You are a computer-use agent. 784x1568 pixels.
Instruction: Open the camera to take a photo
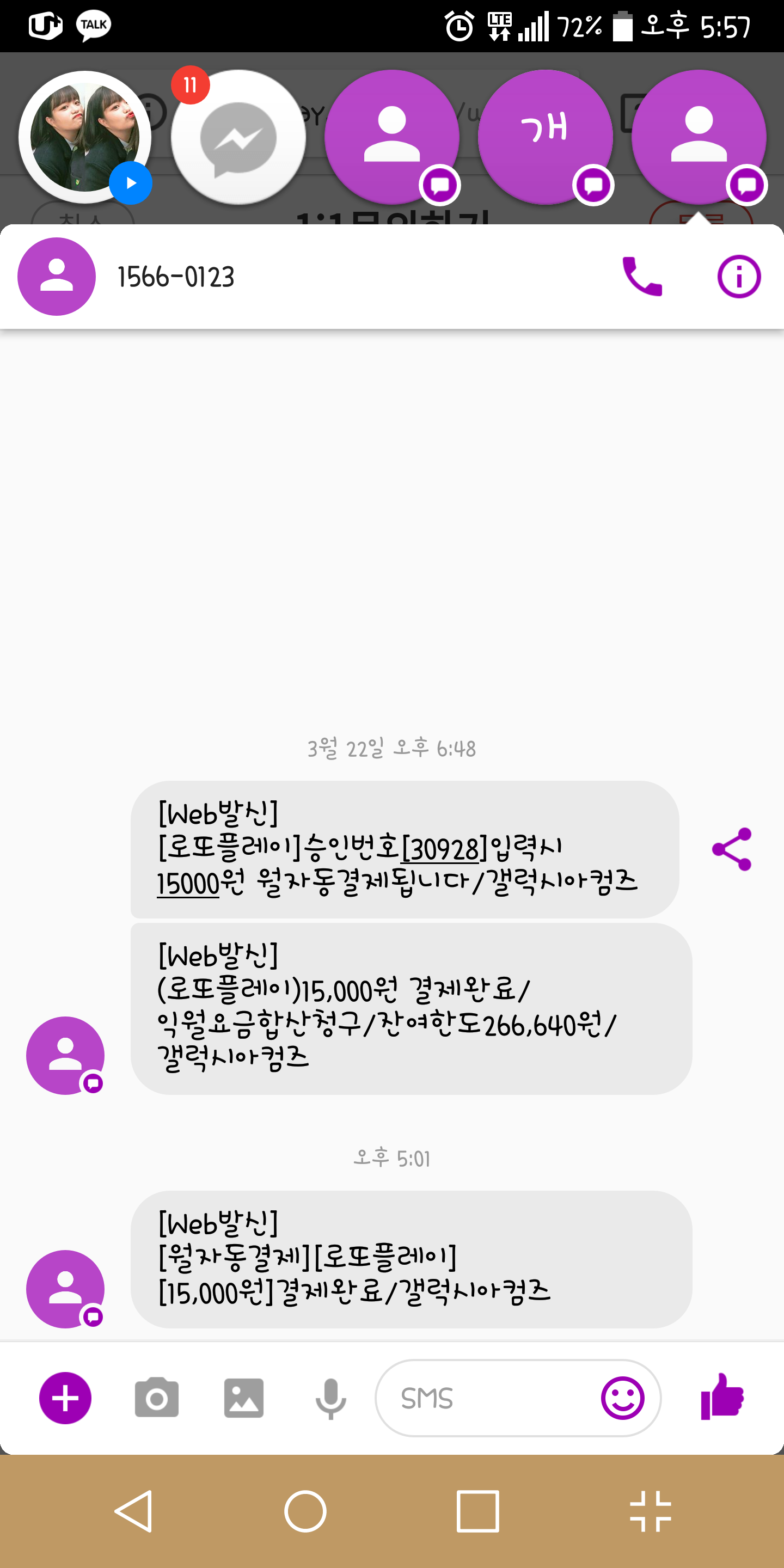pos(156,1398)
